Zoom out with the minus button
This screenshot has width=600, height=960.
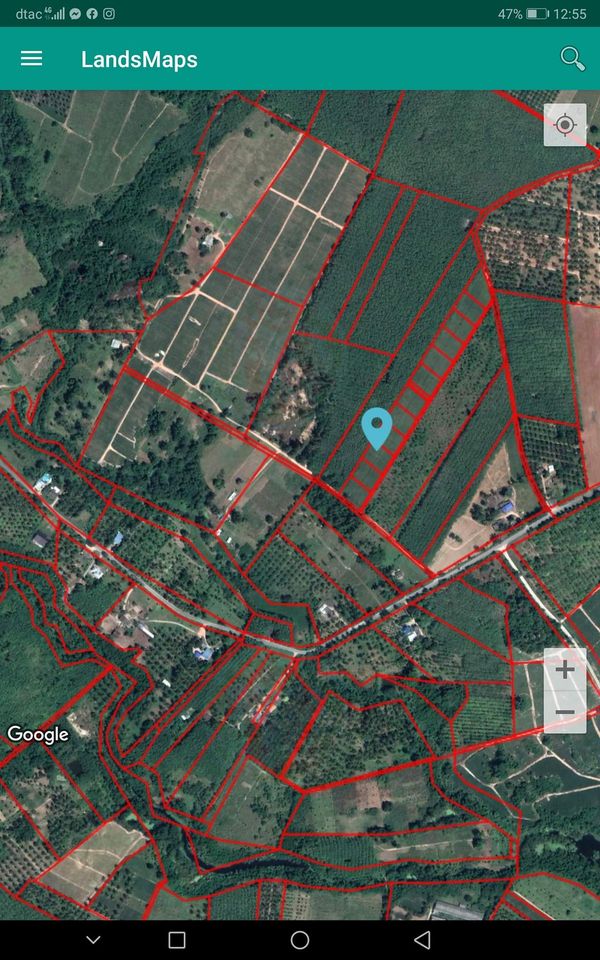564,712
